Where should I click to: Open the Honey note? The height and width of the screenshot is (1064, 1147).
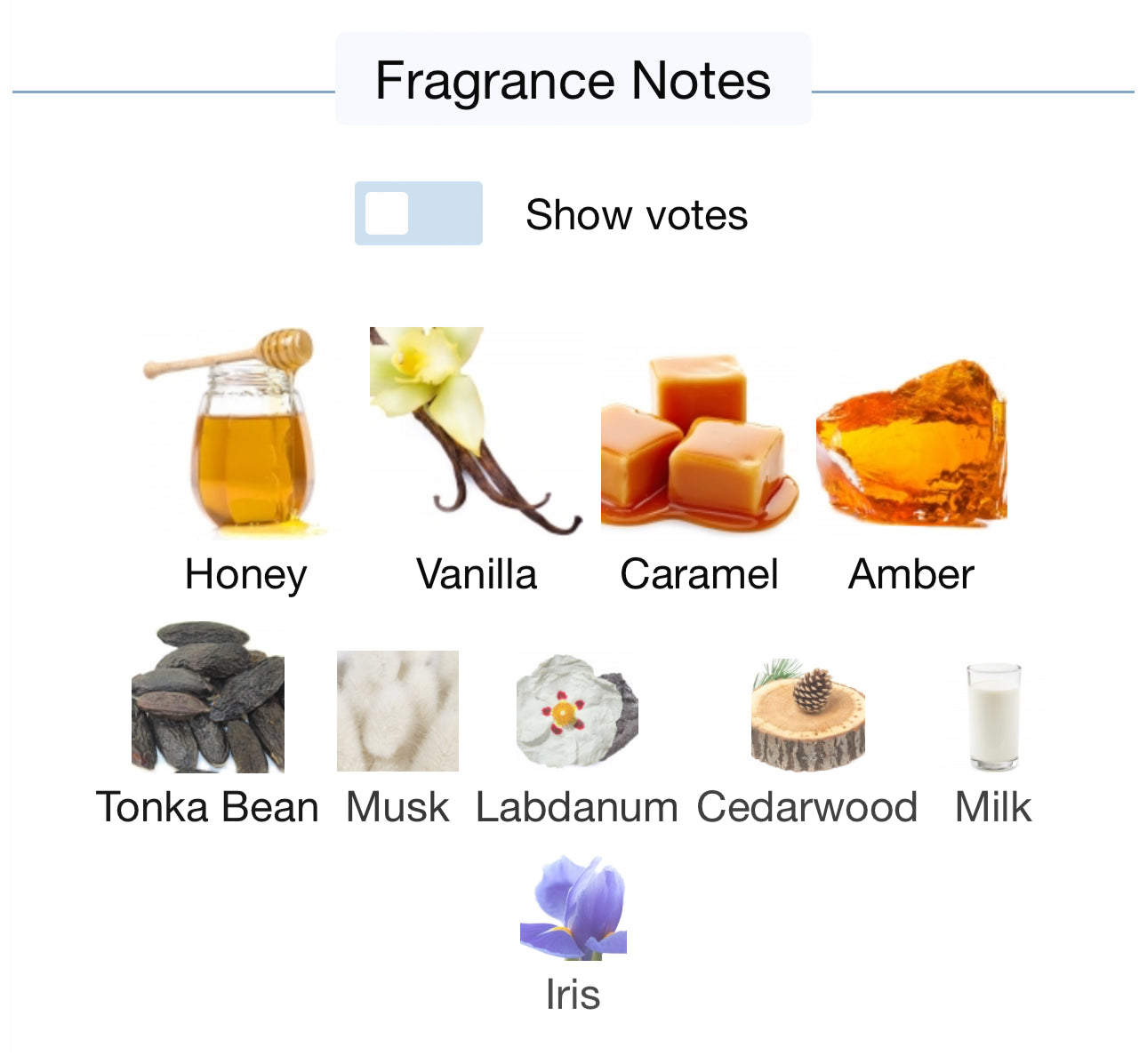[x=242, y=436]
